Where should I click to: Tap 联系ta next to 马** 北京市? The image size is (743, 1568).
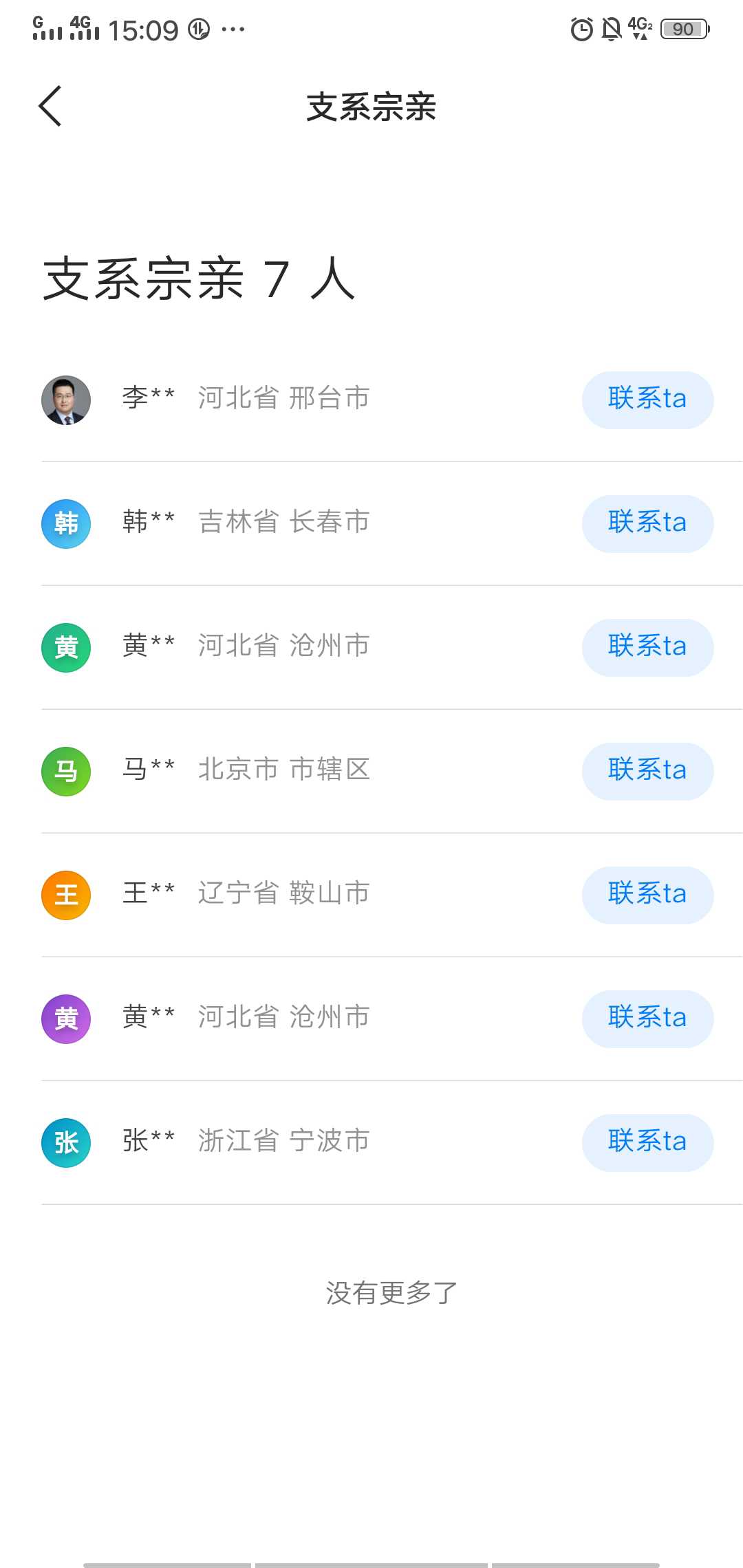coord(647,771)
